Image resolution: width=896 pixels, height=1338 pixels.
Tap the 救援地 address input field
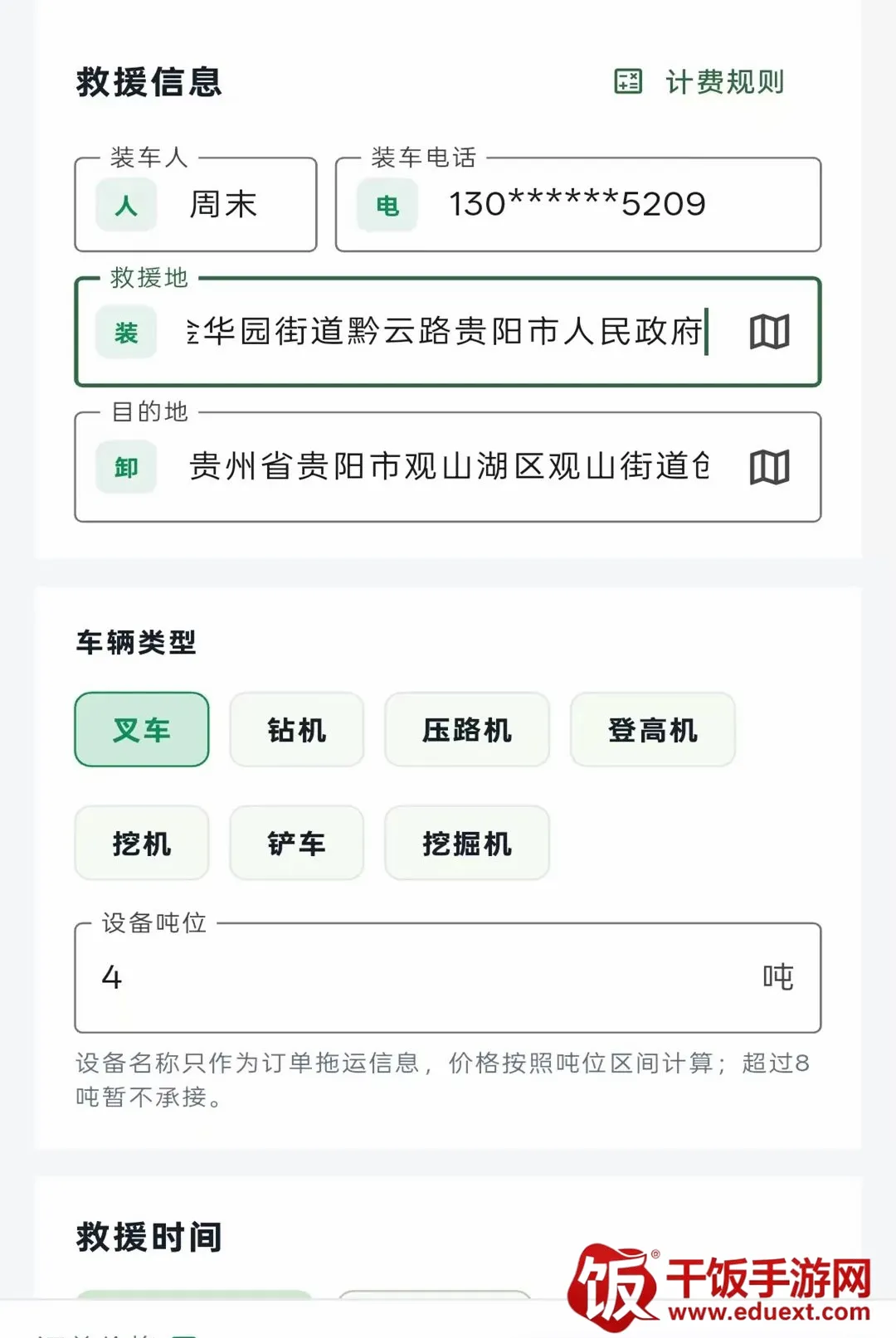[x=448, y=332]
